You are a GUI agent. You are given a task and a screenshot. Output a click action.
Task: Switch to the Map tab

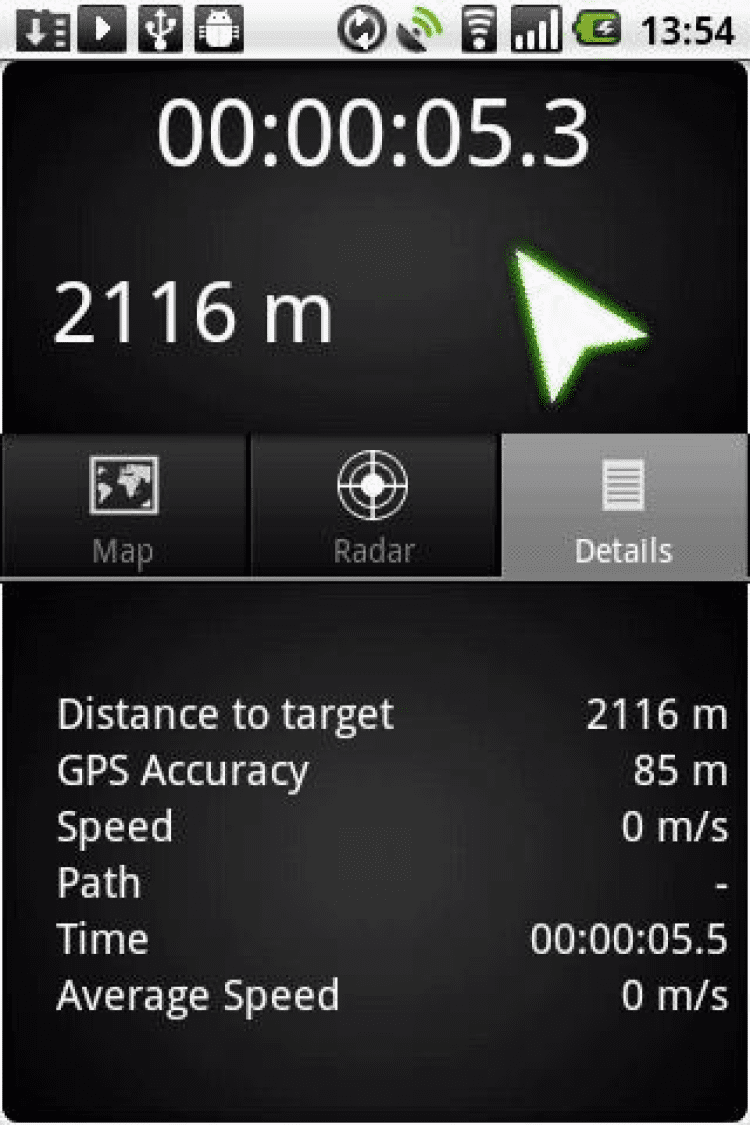[x=123, y=506]
